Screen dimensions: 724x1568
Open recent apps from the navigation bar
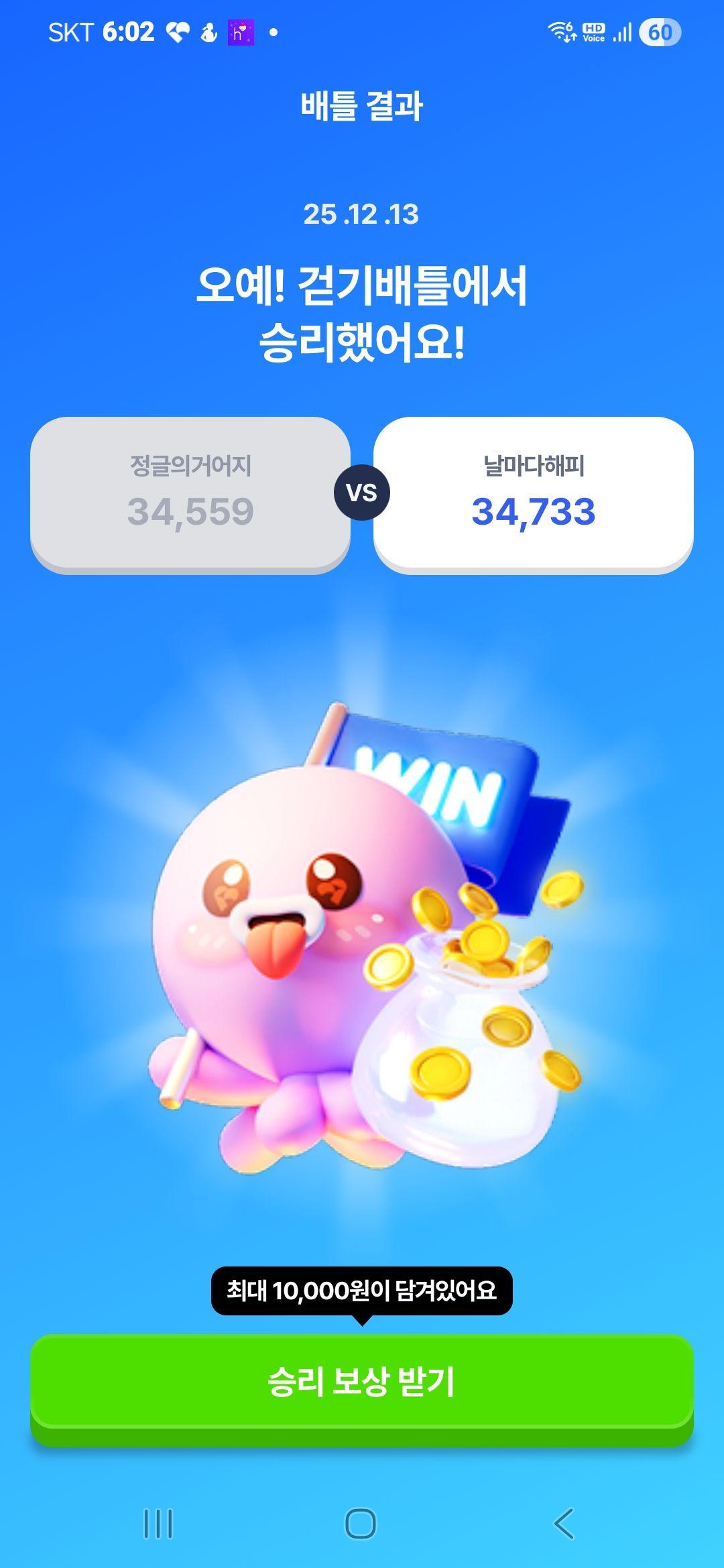(x=159, y=1524)
